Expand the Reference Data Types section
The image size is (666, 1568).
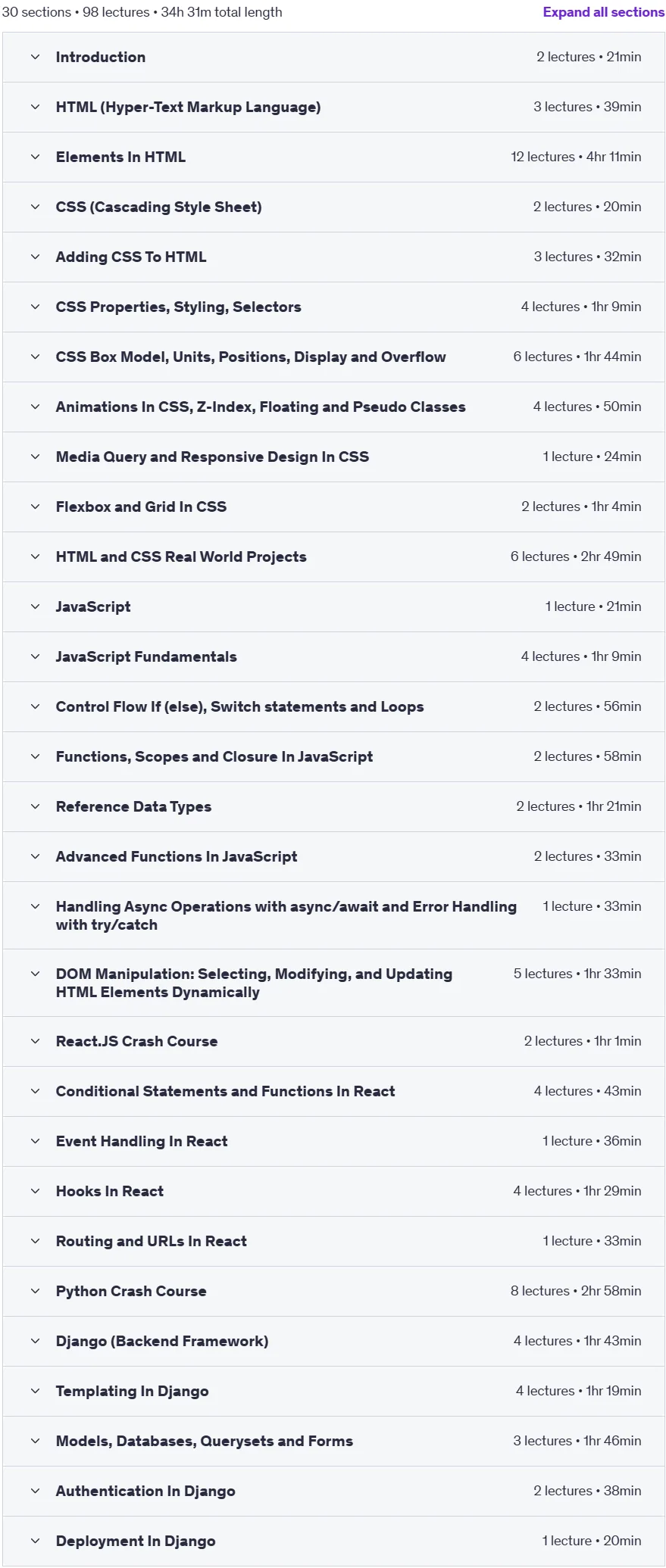tap(333, 806)
